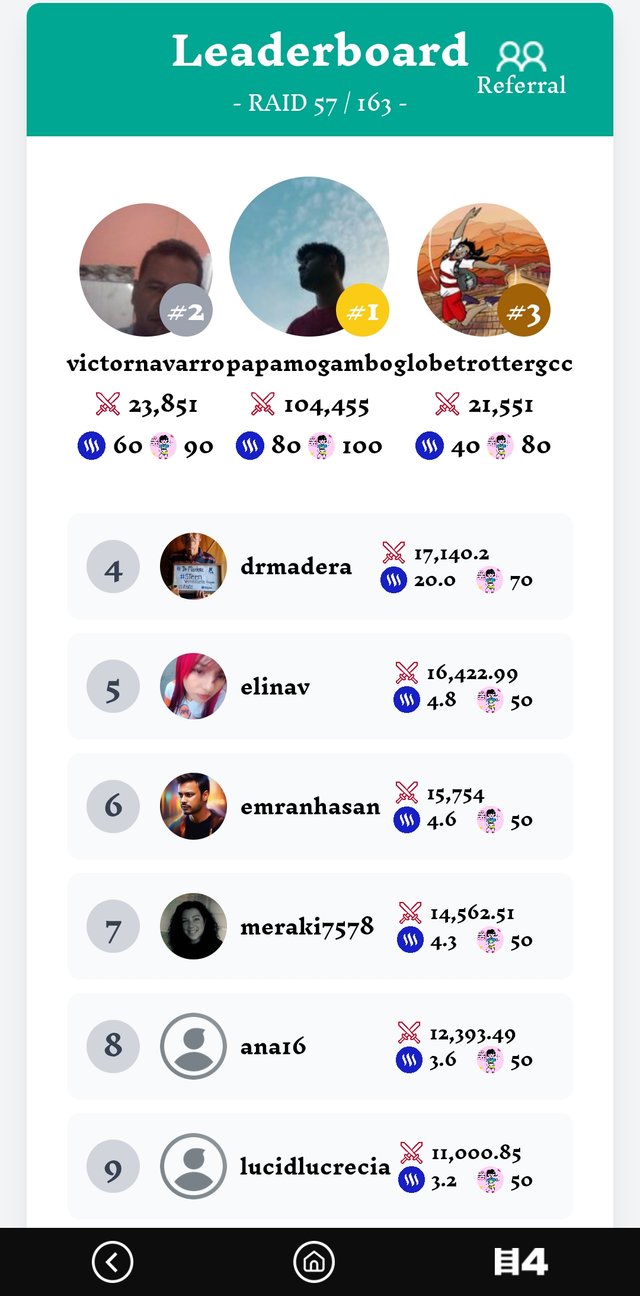Viewport: 640px width, 1296px height.
Task: Open the tabs counter showing 4
Action: 521,1262
